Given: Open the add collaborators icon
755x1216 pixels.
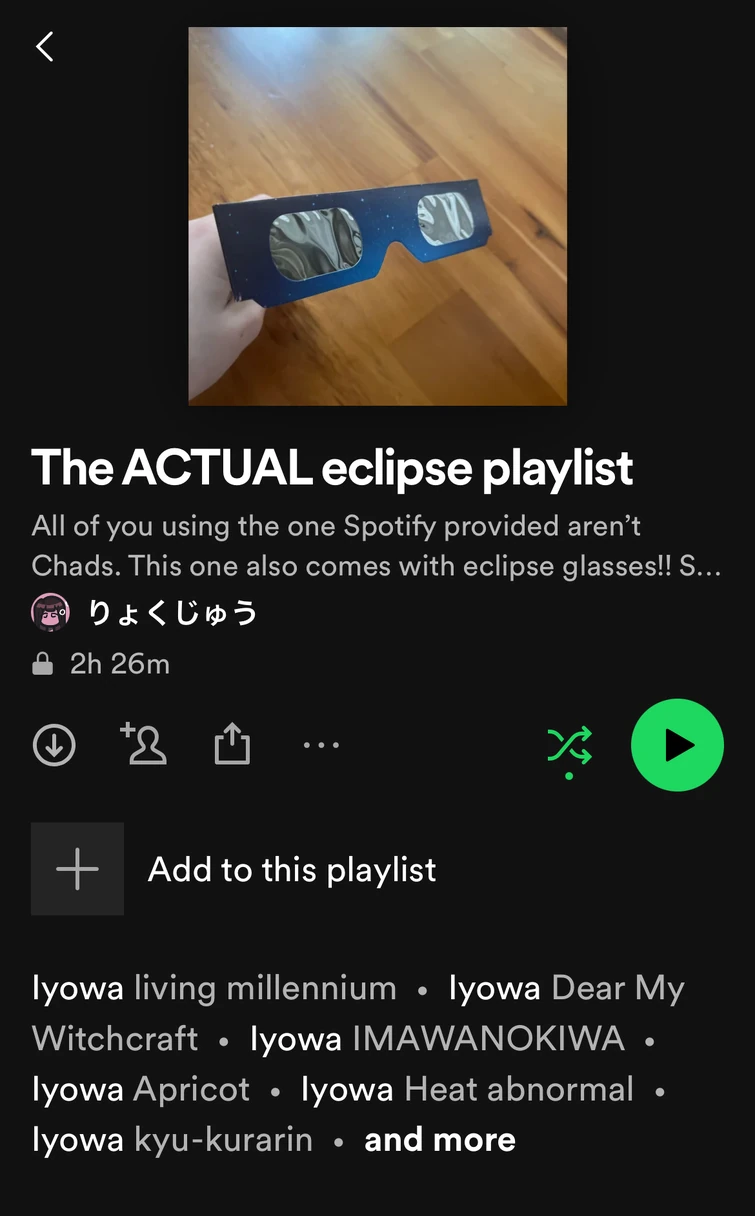Looking at the screenshot, I should click(143, 745).
